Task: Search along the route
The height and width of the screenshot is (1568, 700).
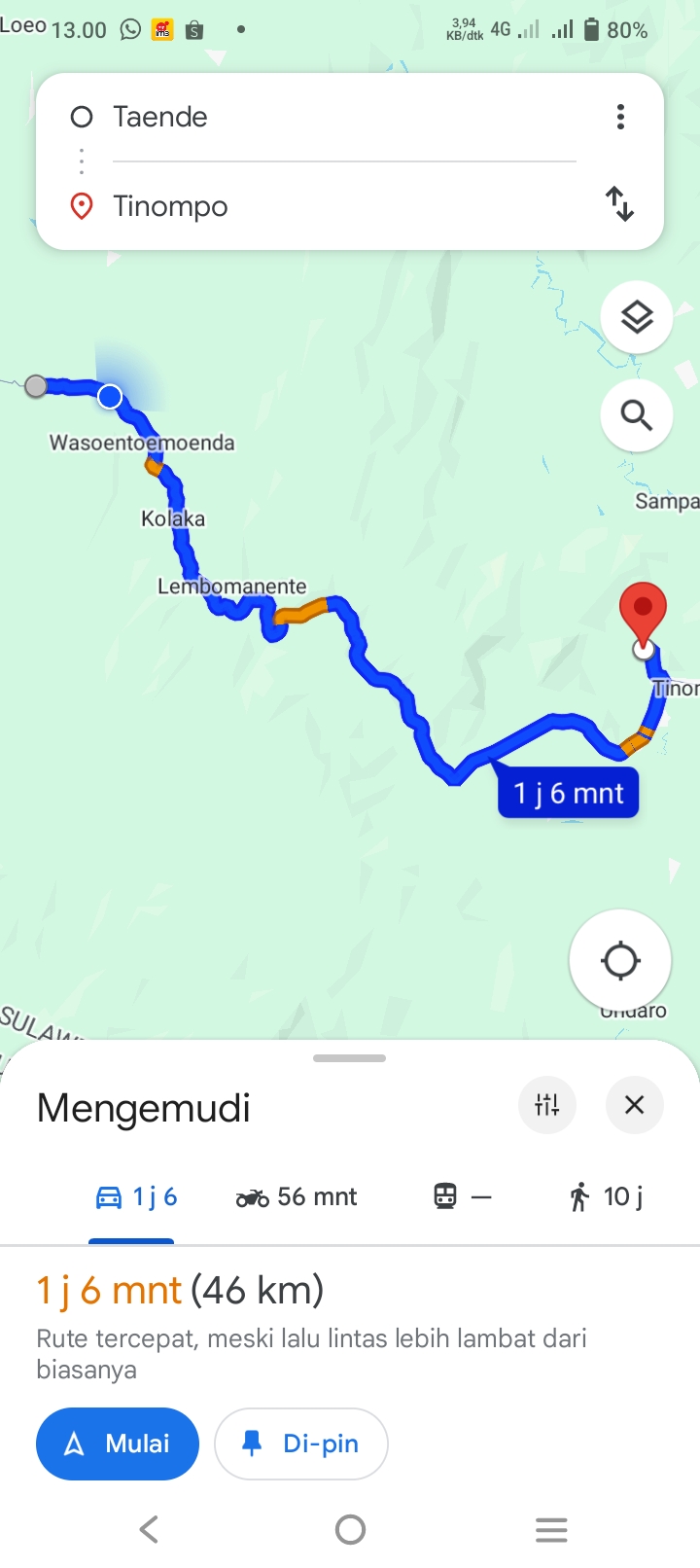Action: tap(637, 415)
